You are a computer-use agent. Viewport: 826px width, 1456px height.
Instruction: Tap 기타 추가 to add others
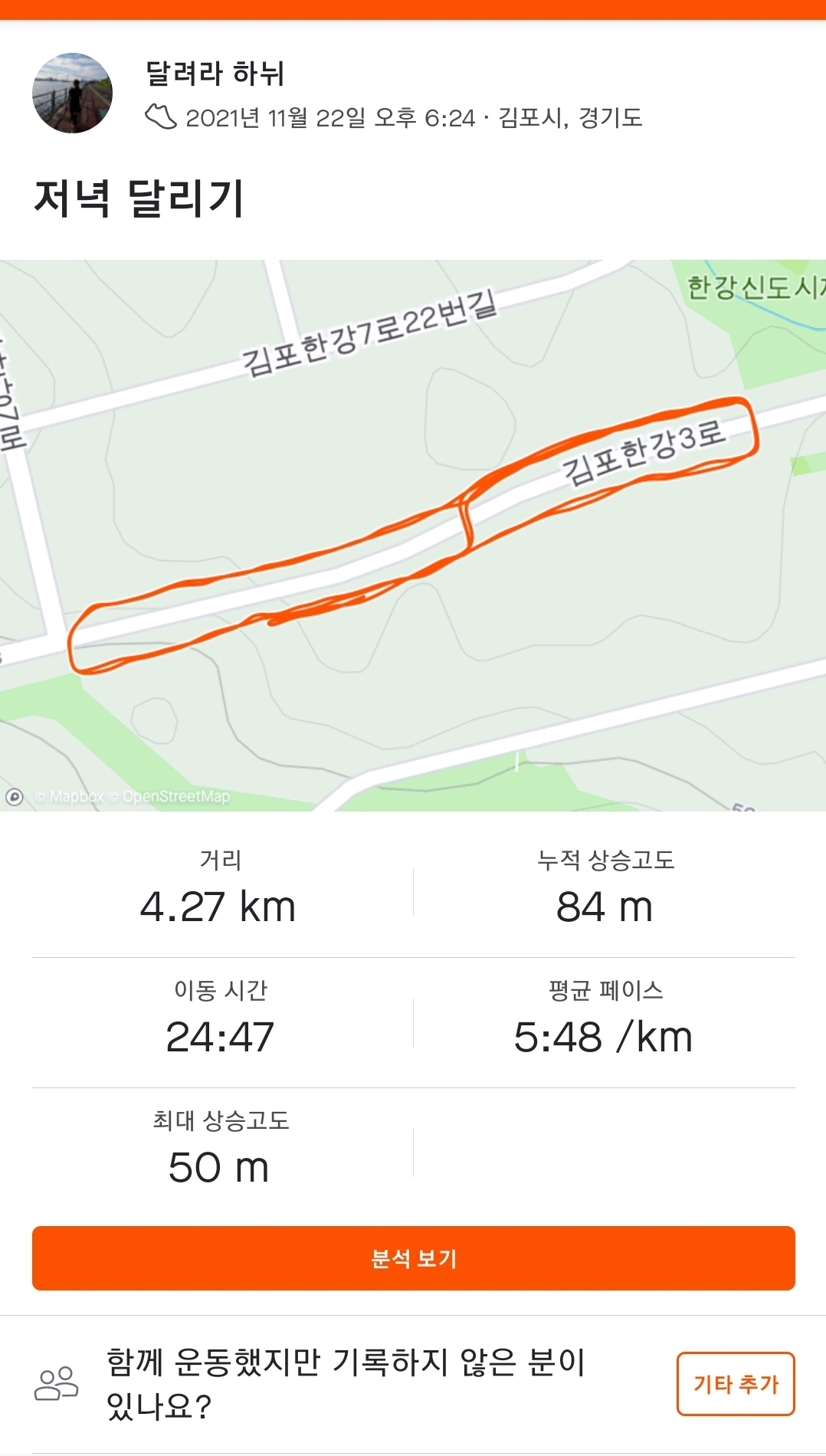[x=735, y=1384]
